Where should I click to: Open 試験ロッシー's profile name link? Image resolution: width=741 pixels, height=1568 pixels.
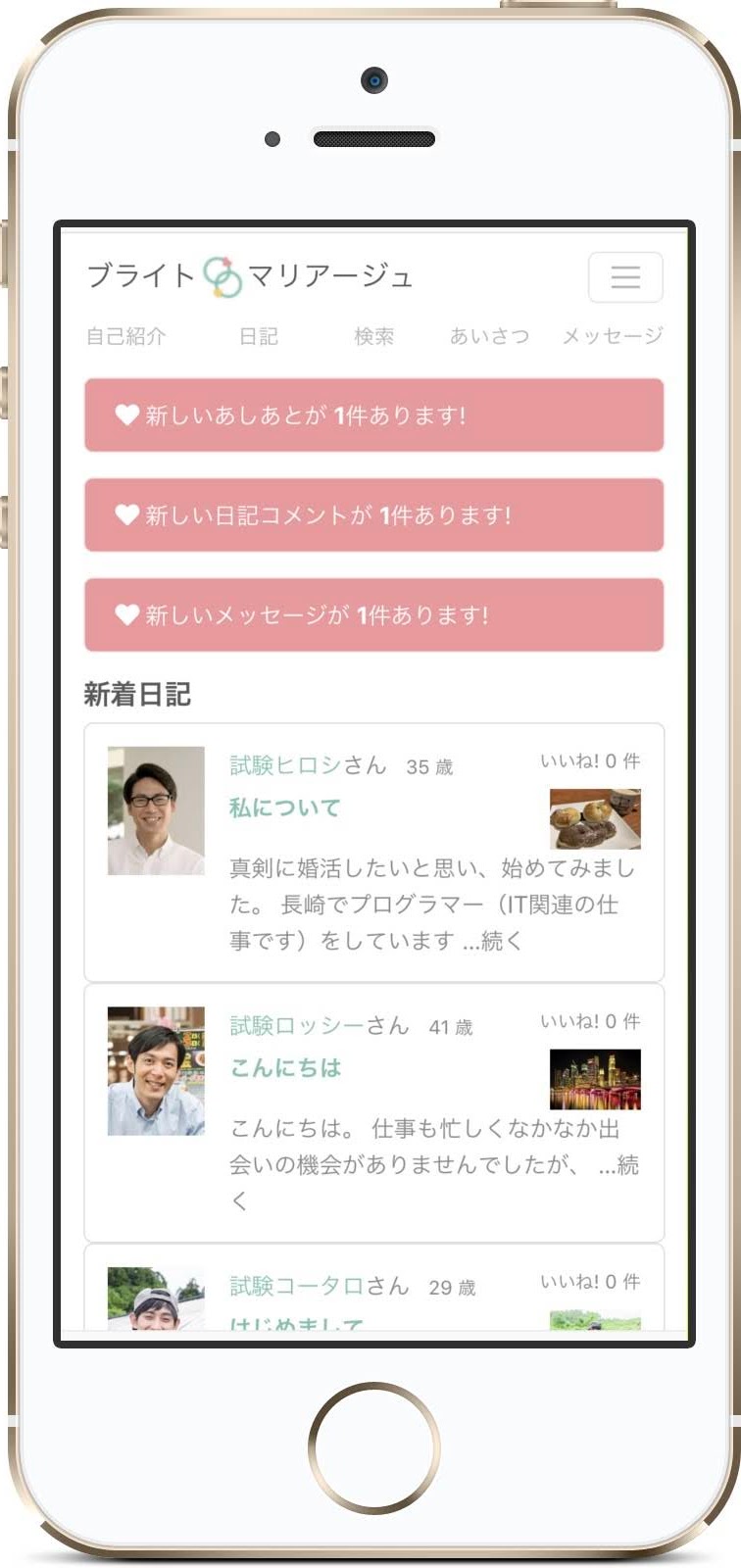click(x=297, y=1026)
